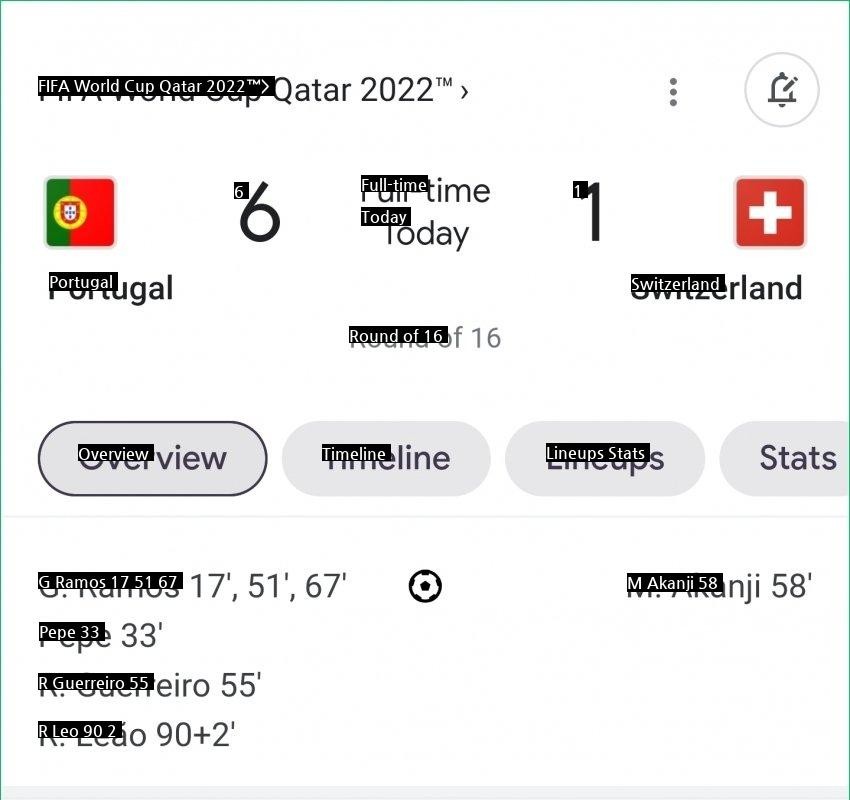The image size is (850, 800).
Task: Open the Portugal team page
Action: point(80,212)
